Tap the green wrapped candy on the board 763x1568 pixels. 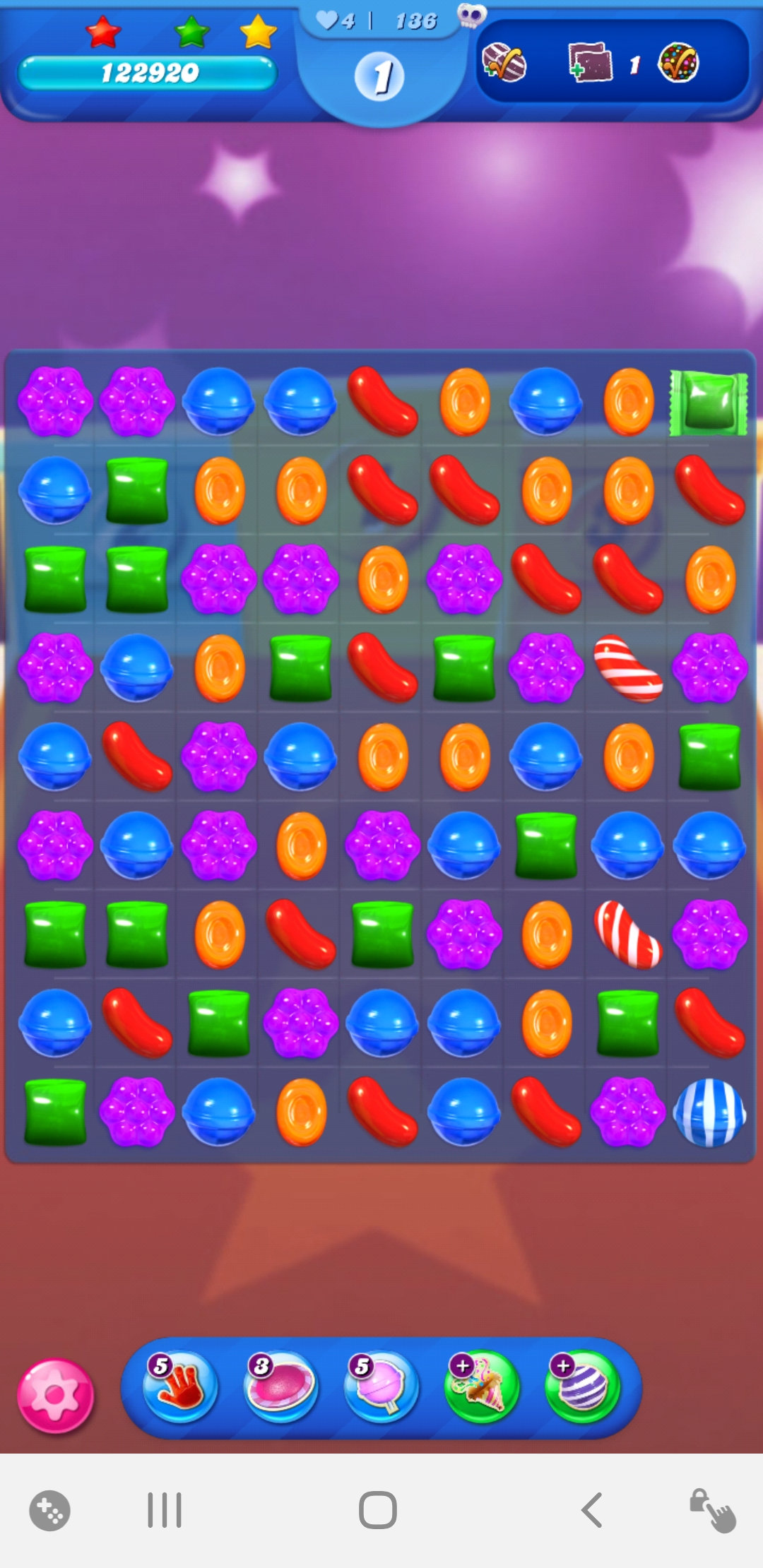[x=709, y=403]
